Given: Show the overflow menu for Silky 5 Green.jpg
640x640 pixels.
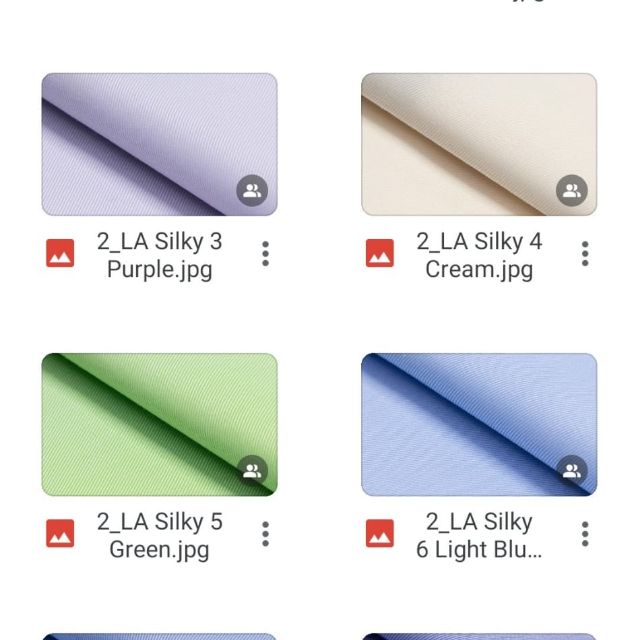Looking at the screenshot, I should click(265, 534).
